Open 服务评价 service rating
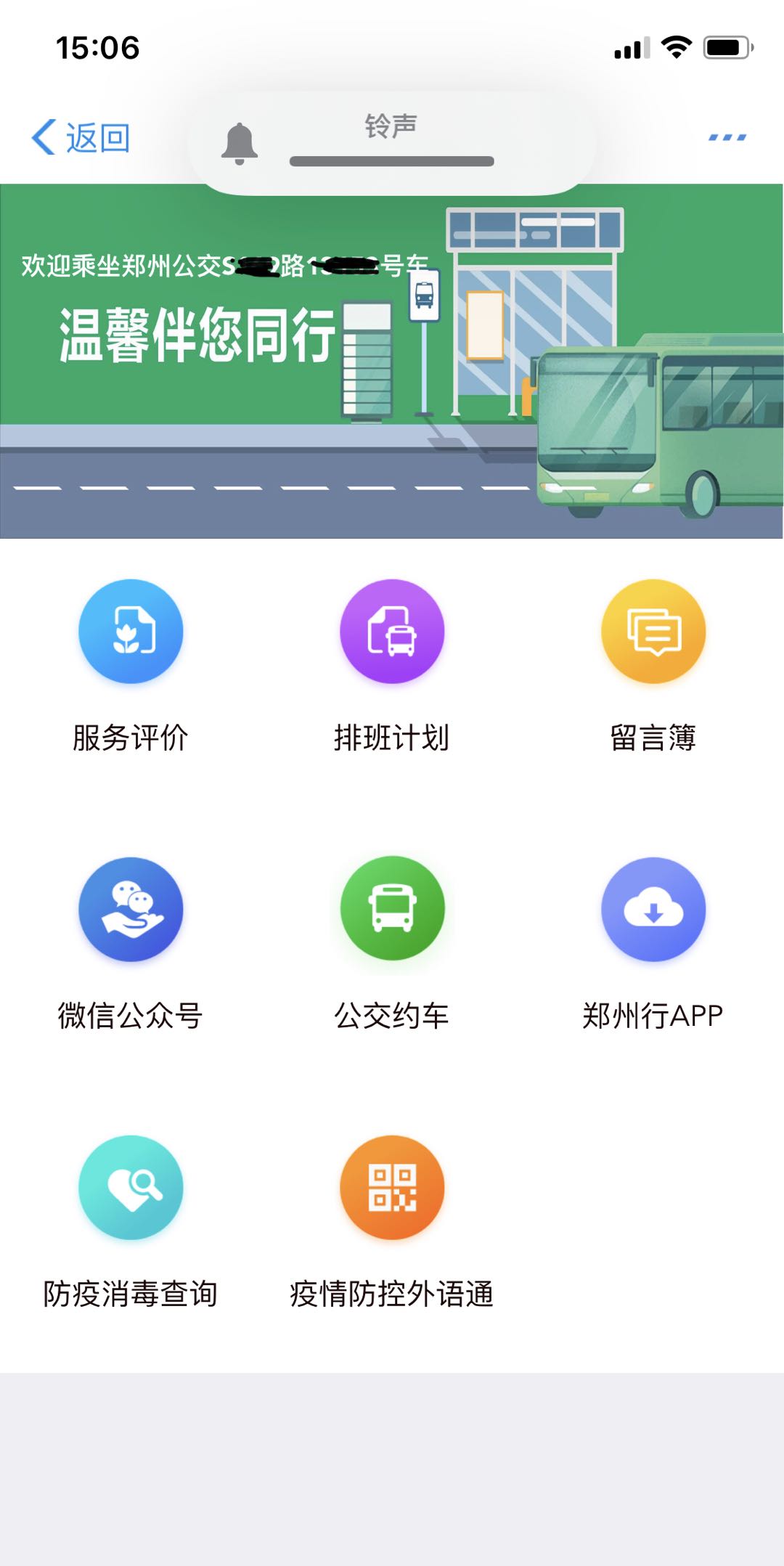The height and width of the screenshot is (1566, 784). pos(131,632)
